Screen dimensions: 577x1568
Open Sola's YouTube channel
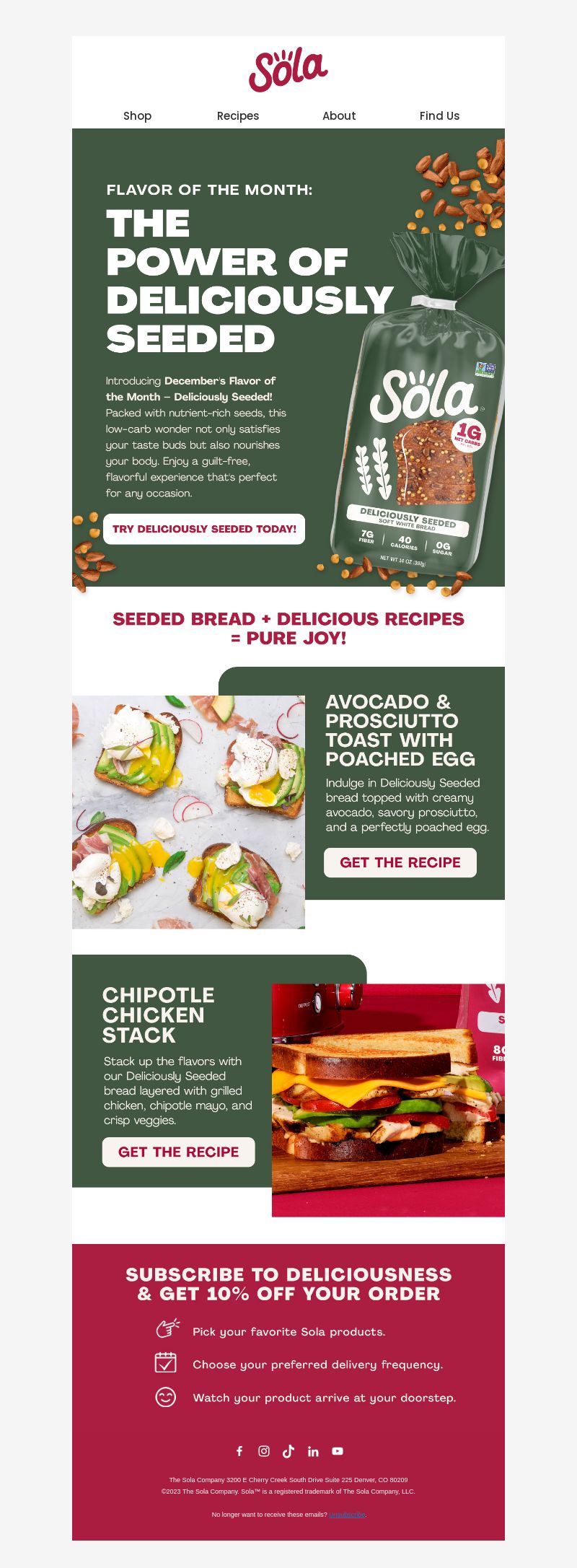[338, 1451]
